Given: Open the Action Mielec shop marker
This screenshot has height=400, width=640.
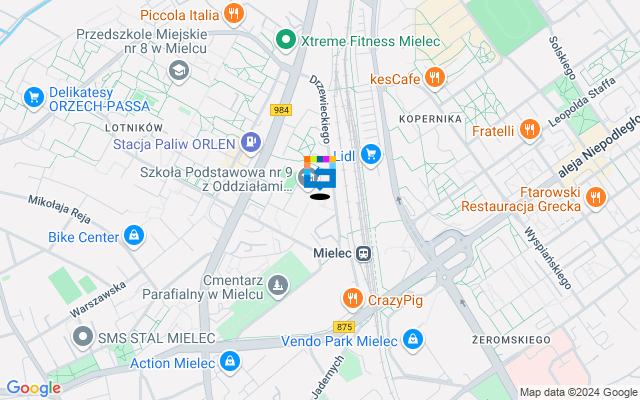Looking at the screenshot, I should [231, 362].
